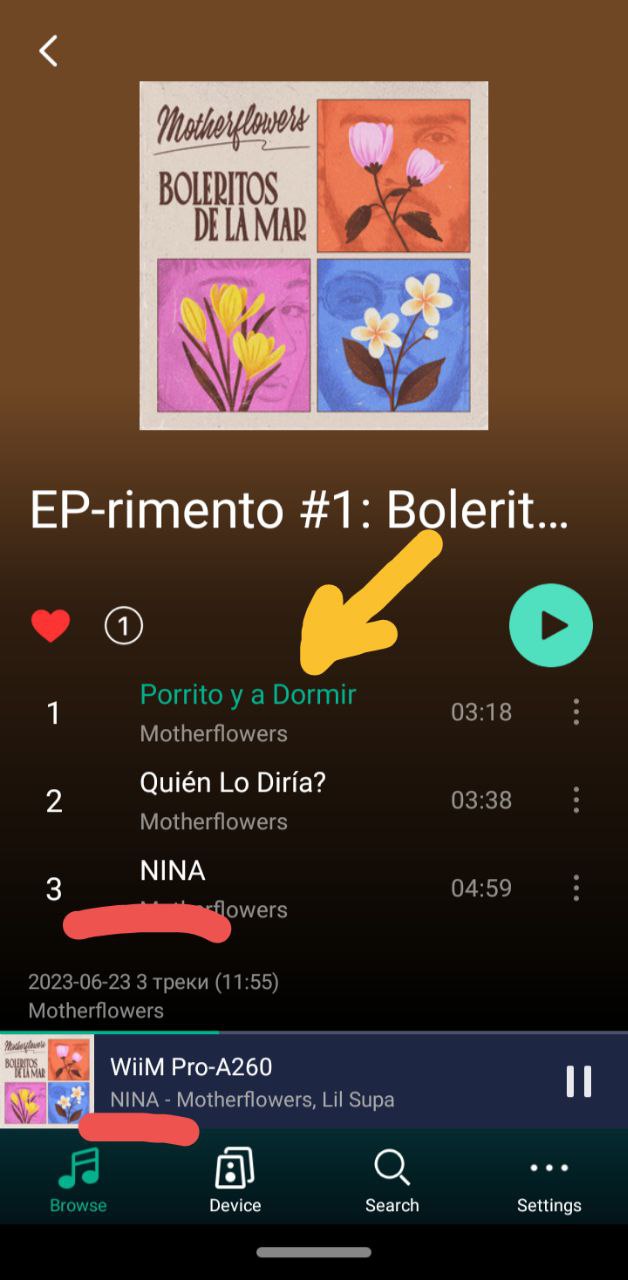Screen dimensions: 628x1280
Task: Go back using the top arrow
Action: pyautogui.click(x=48, y=51)
